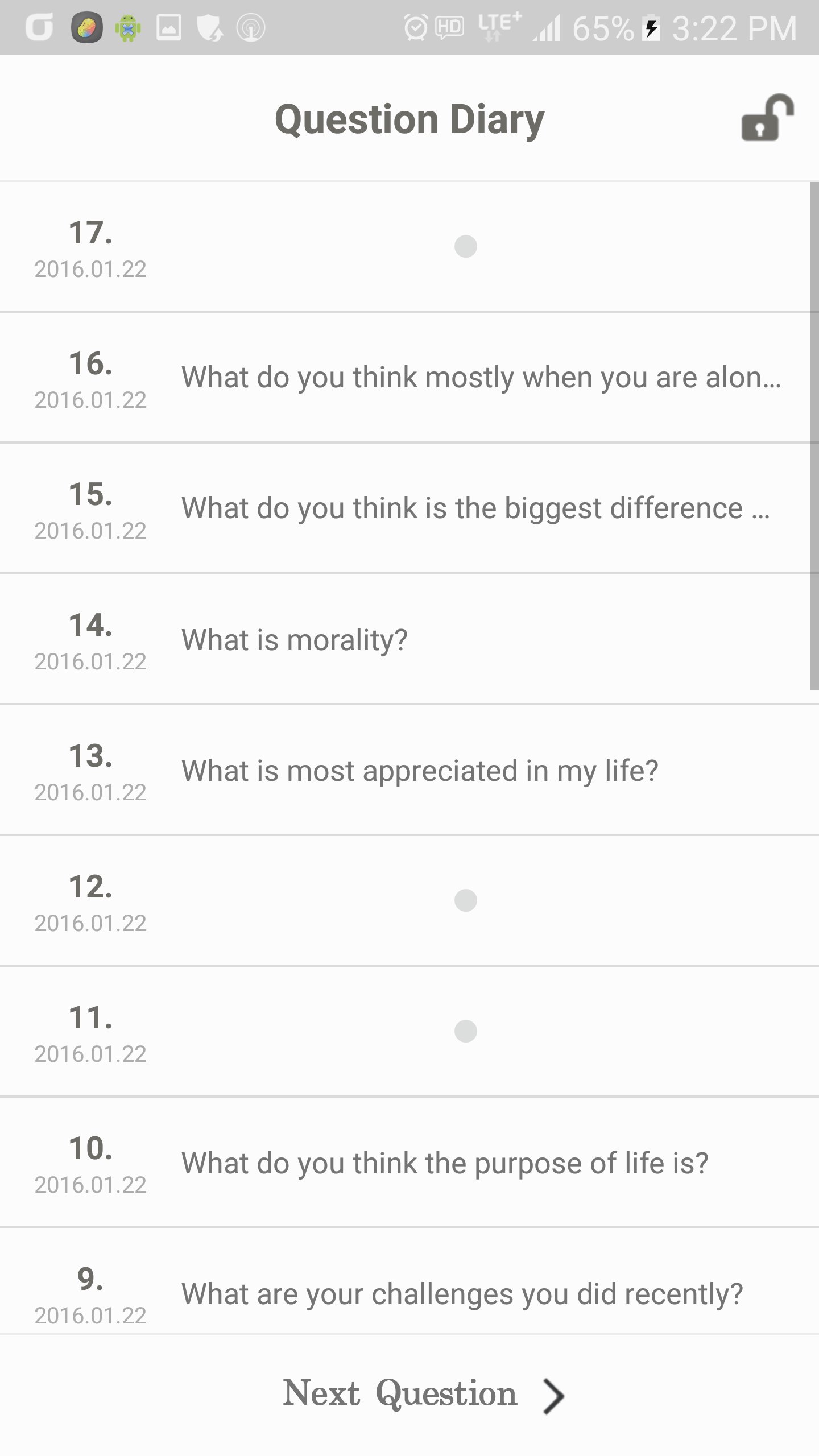Go to the Next Question
This screenshot has width=819, height=1456.
(424, 1394)
